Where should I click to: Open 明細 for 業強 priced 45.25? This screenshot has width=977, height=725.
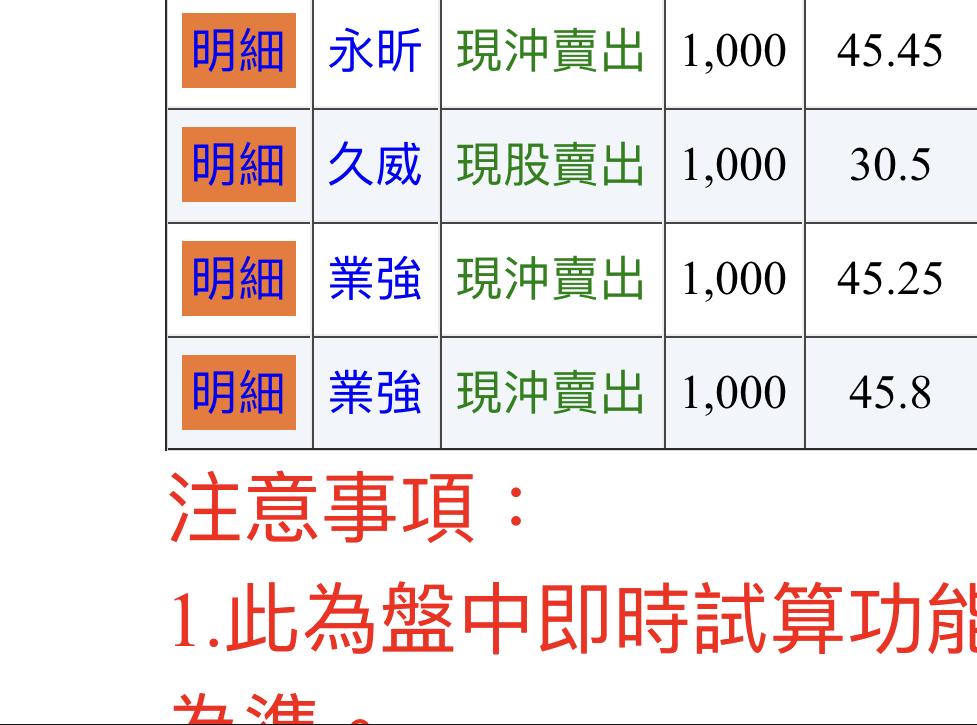tap(239, 278)
